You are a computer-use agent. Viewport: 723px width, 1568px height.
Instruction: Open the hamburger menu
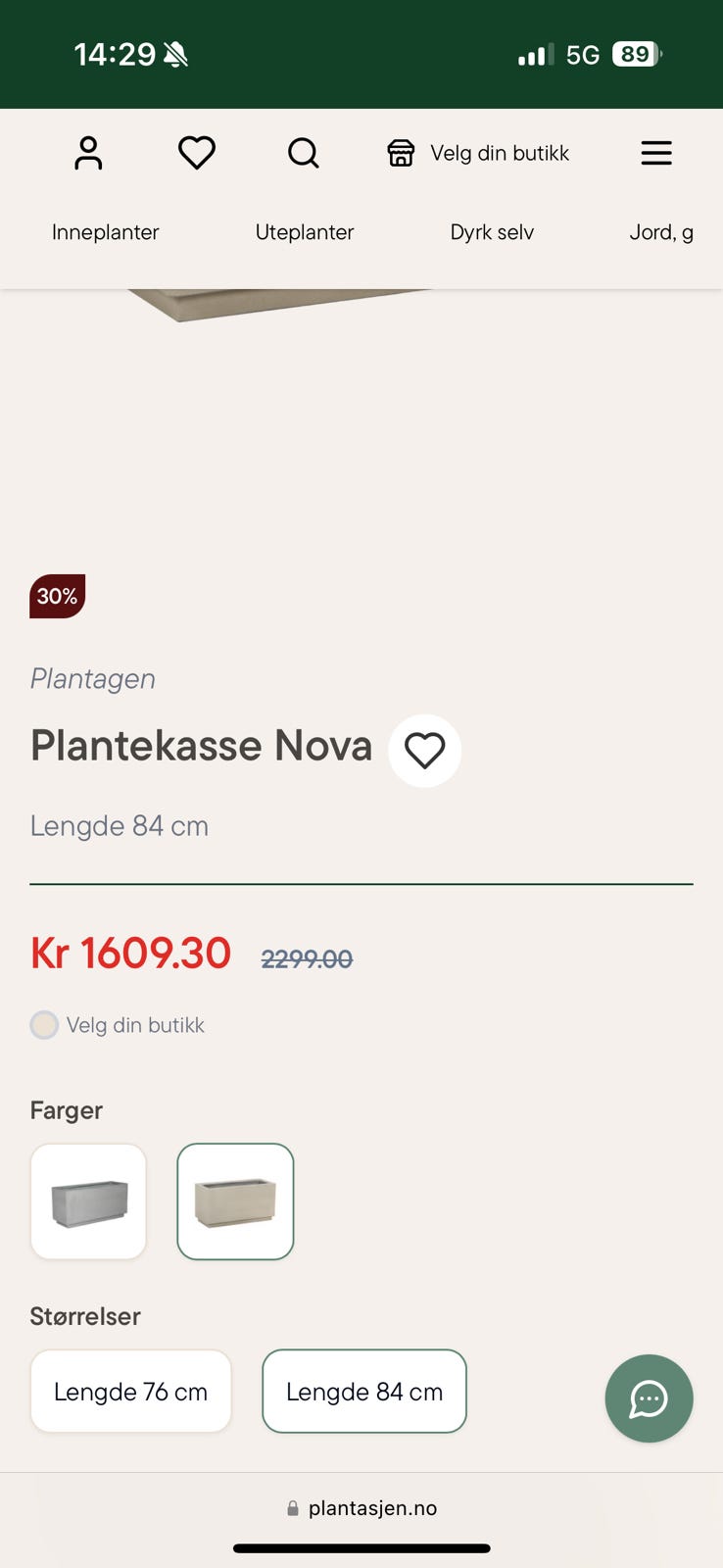coord(656,153)
